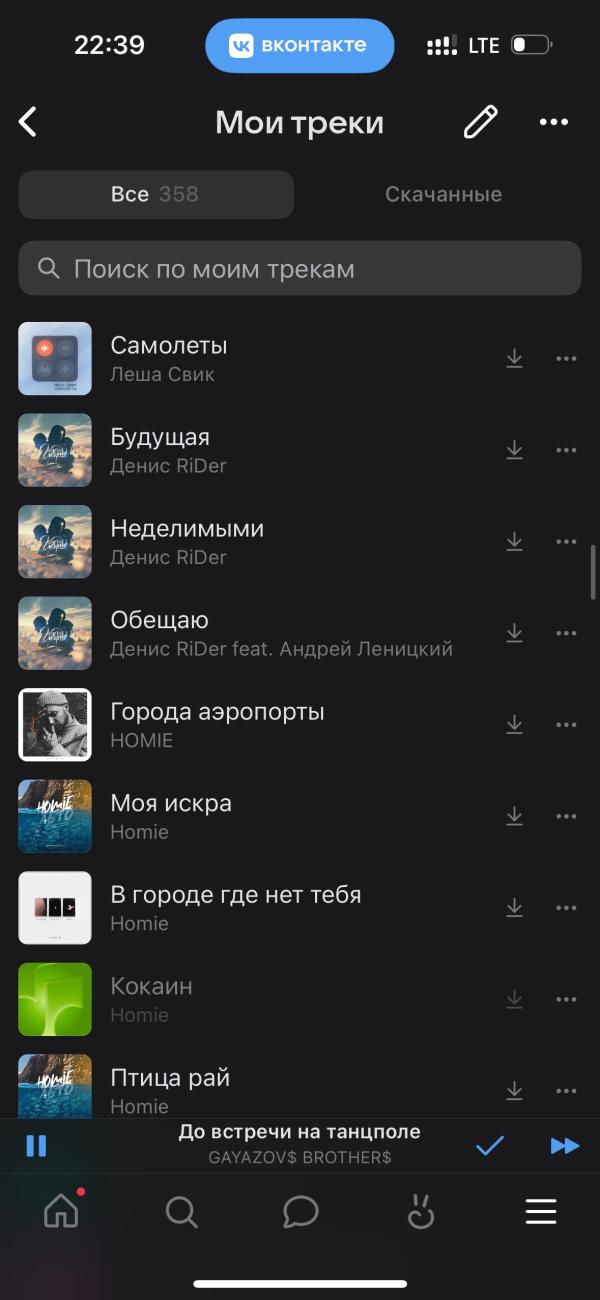Open the hamburger menu tab
The image size is (600, 1300).
pyautogui.click(x=541, y=1212)
